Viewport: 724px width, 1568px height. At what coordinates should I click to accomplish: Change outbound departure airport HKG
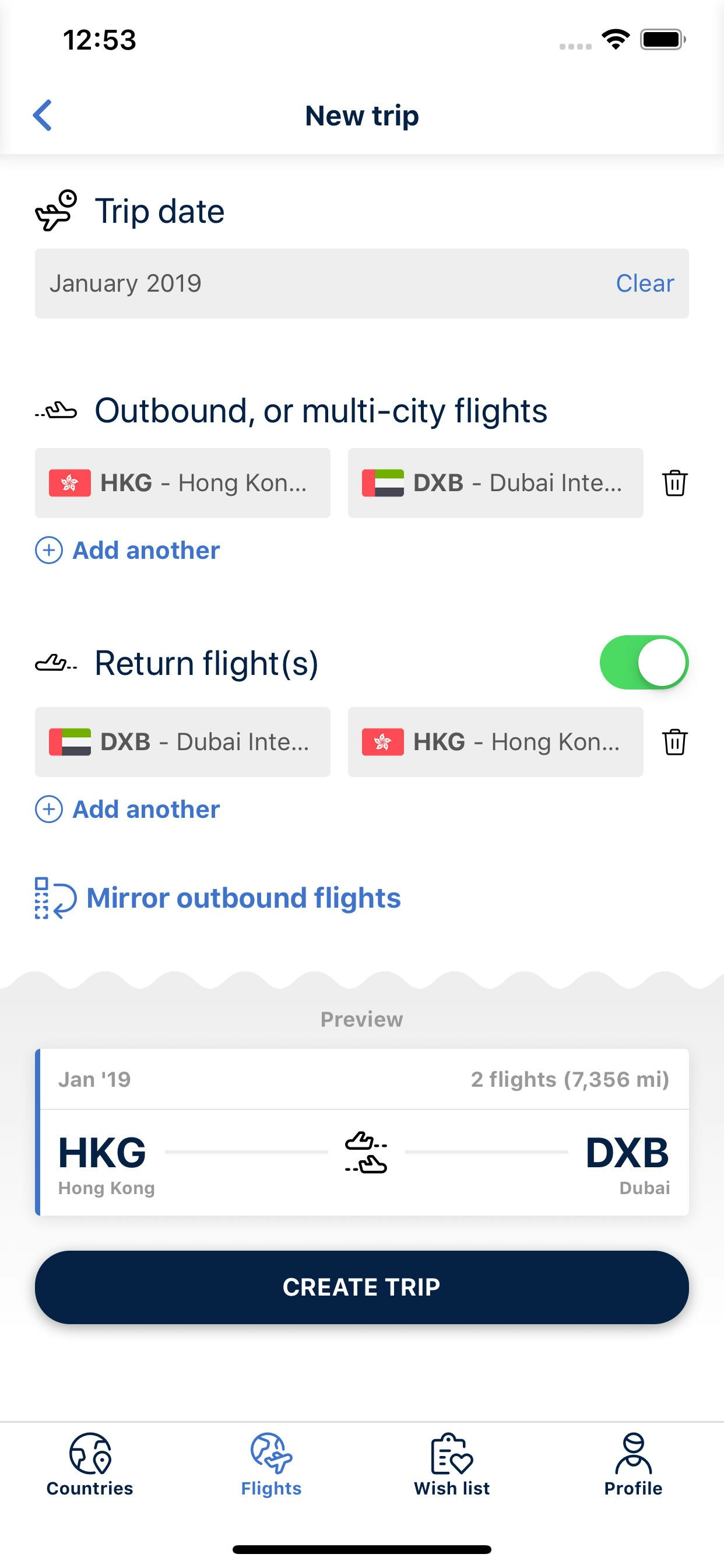(182, 484)
